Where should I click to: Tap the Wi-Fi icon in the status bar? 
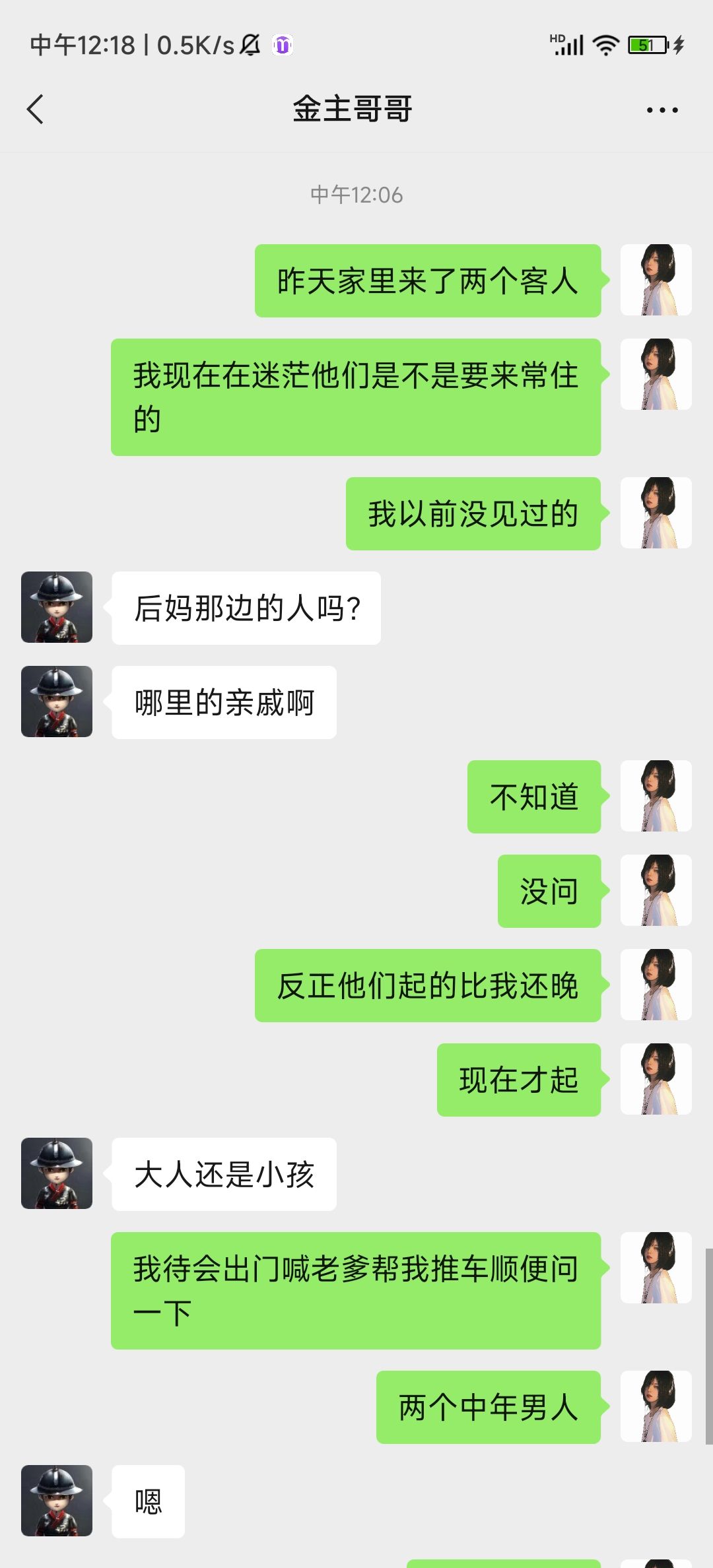click(603, 45)
